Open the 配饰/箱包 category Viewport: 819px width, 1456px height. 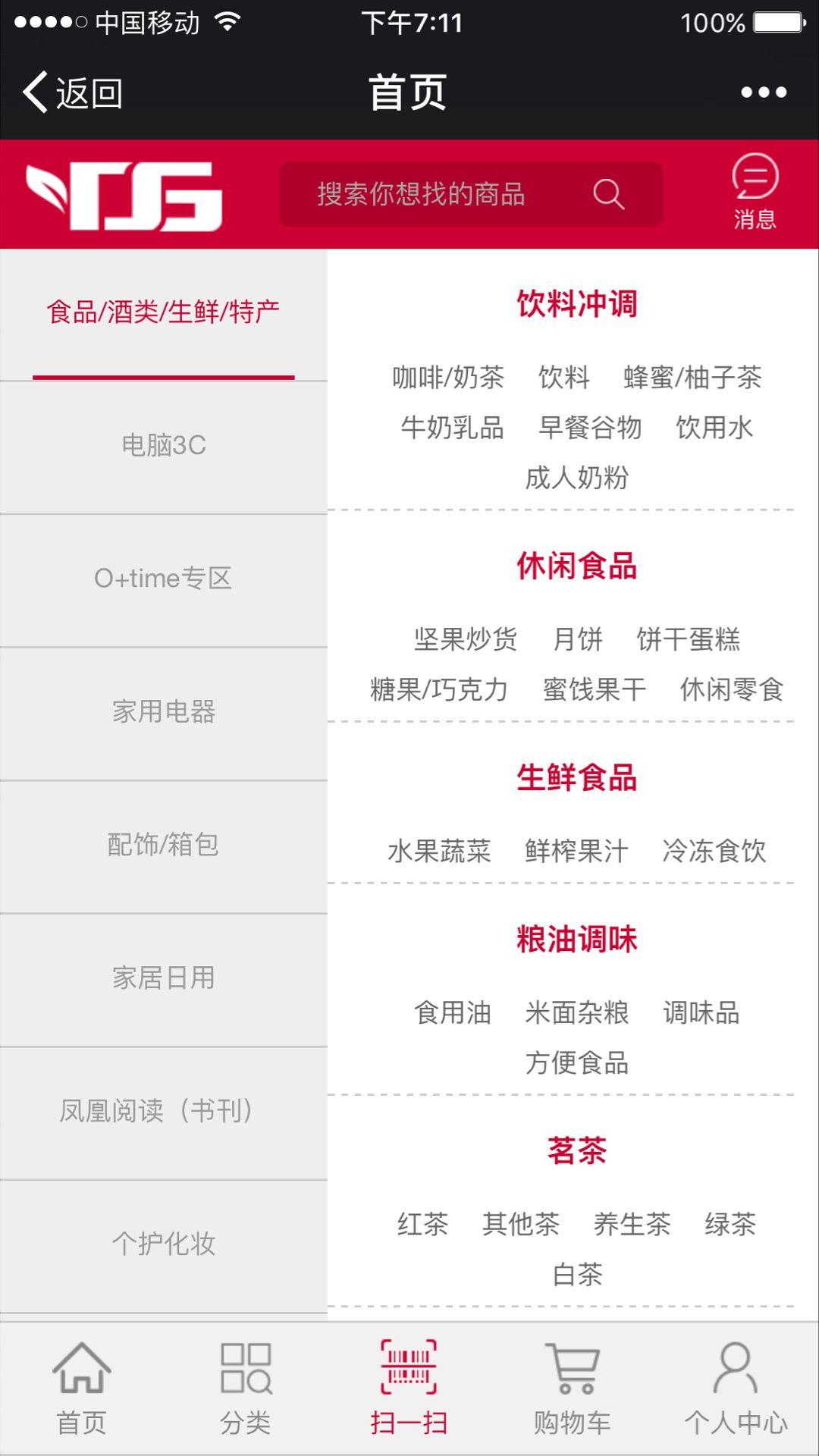pos(164,845)
